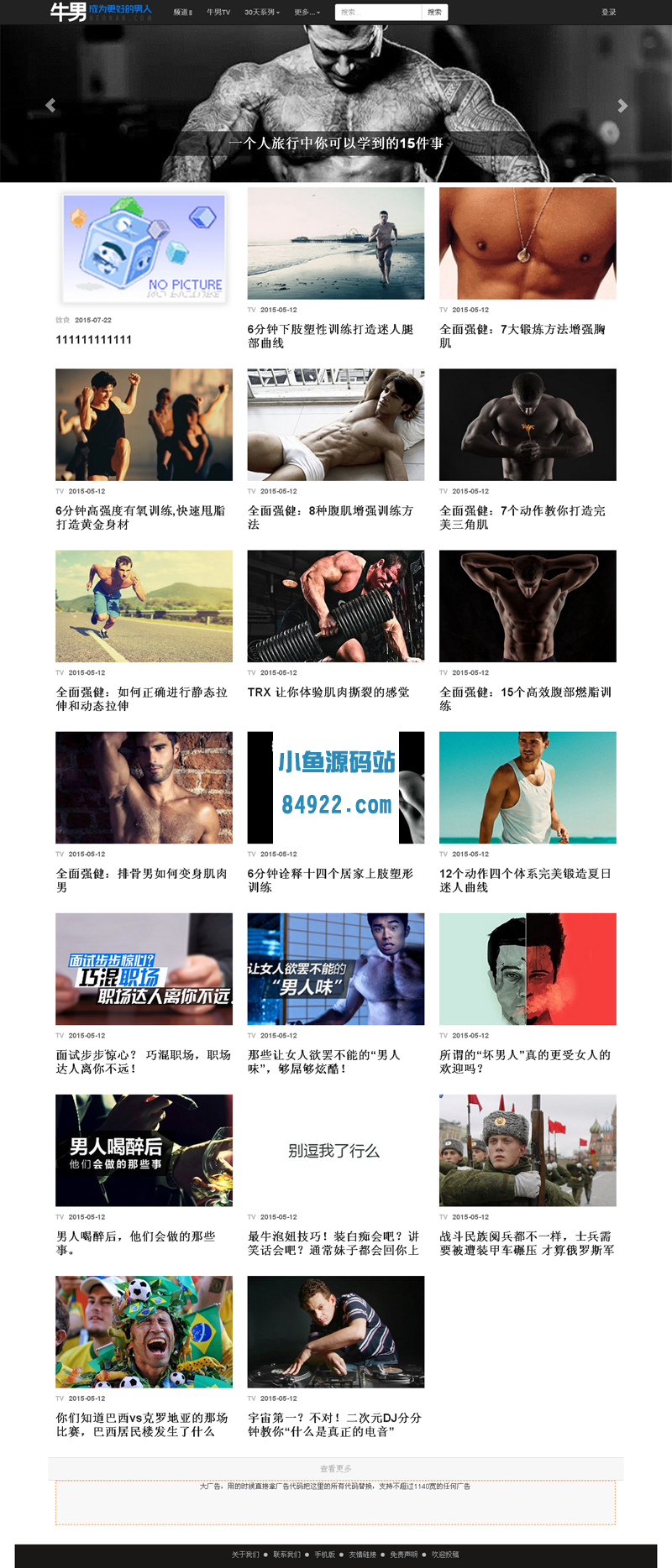View the 7大锻炼方法增强胸肌 article
Screen dimensions: 672x1568
coord(522,336)
